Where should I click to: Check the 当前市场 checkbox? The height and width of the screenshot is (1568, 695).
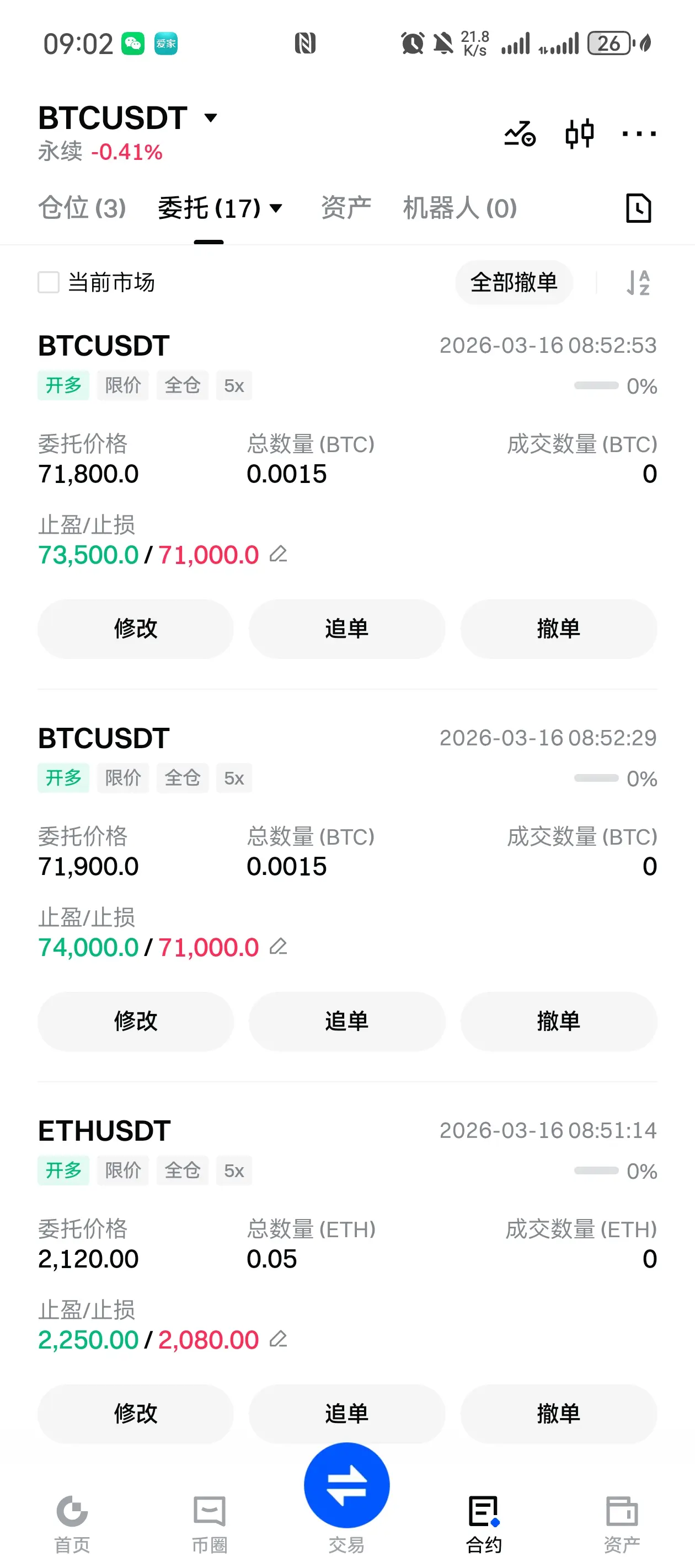point(49,282)
